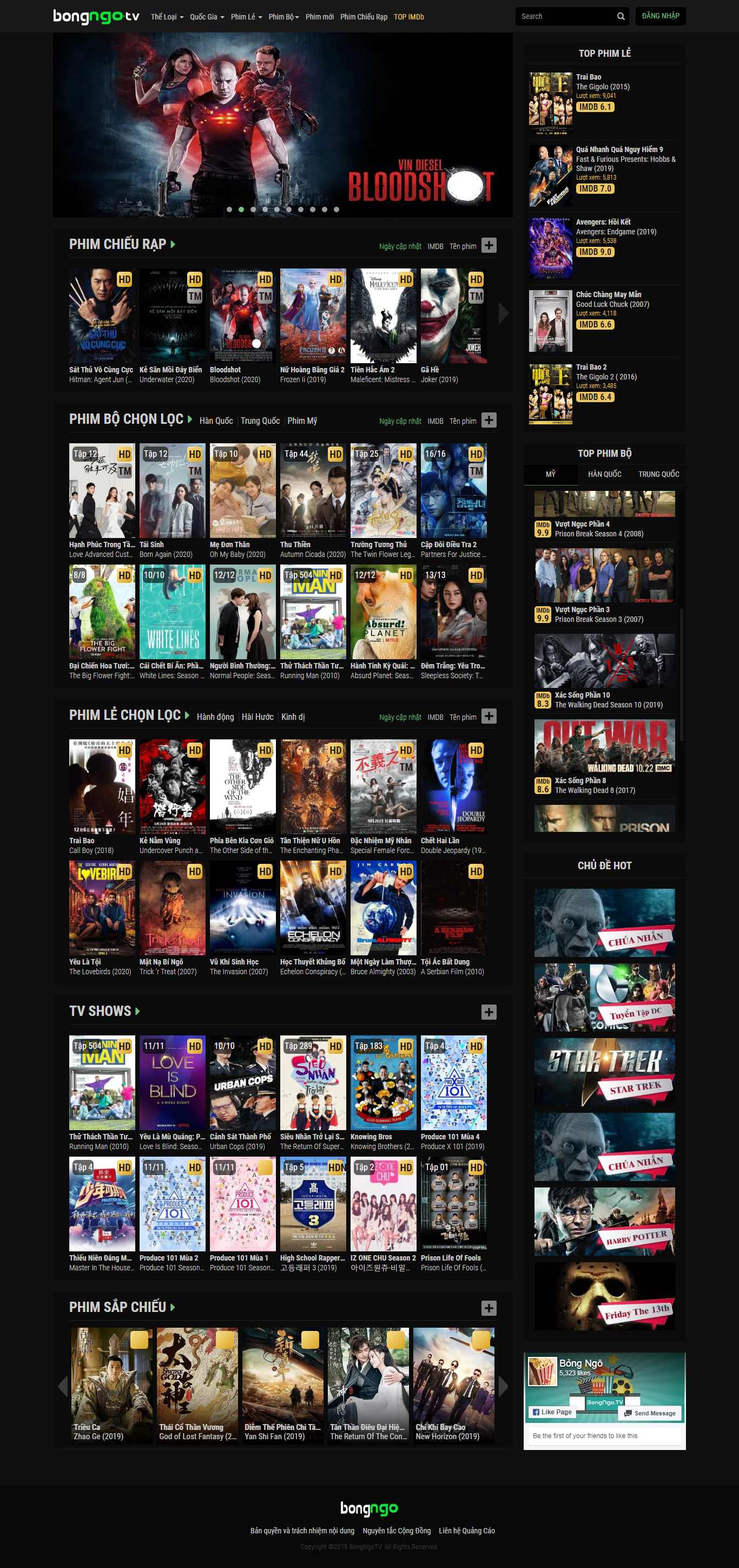Open A Serbian Film movie poster
Screen dimensions: 739x1568
coord(453,908)
